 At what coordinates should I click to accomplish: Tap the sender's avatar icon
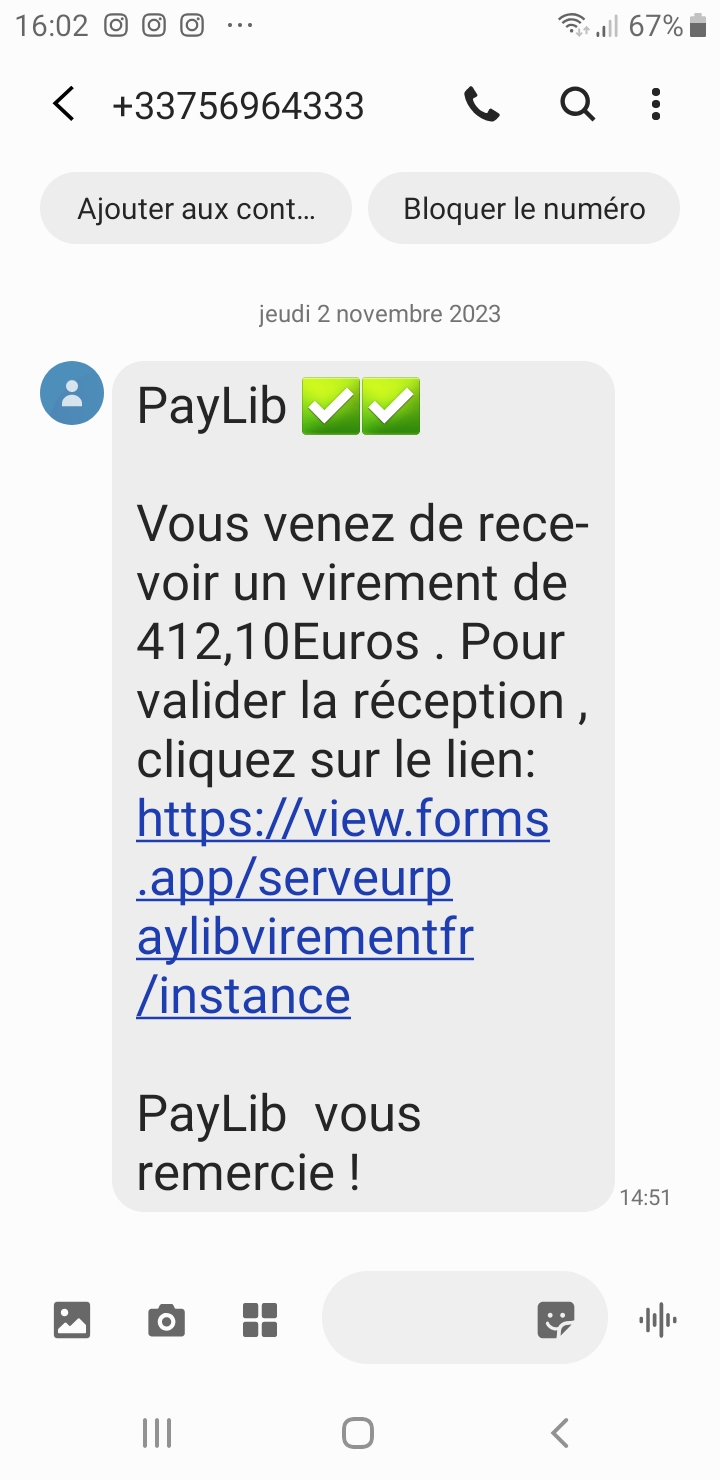pyautogui.click(x=72, y=393)
